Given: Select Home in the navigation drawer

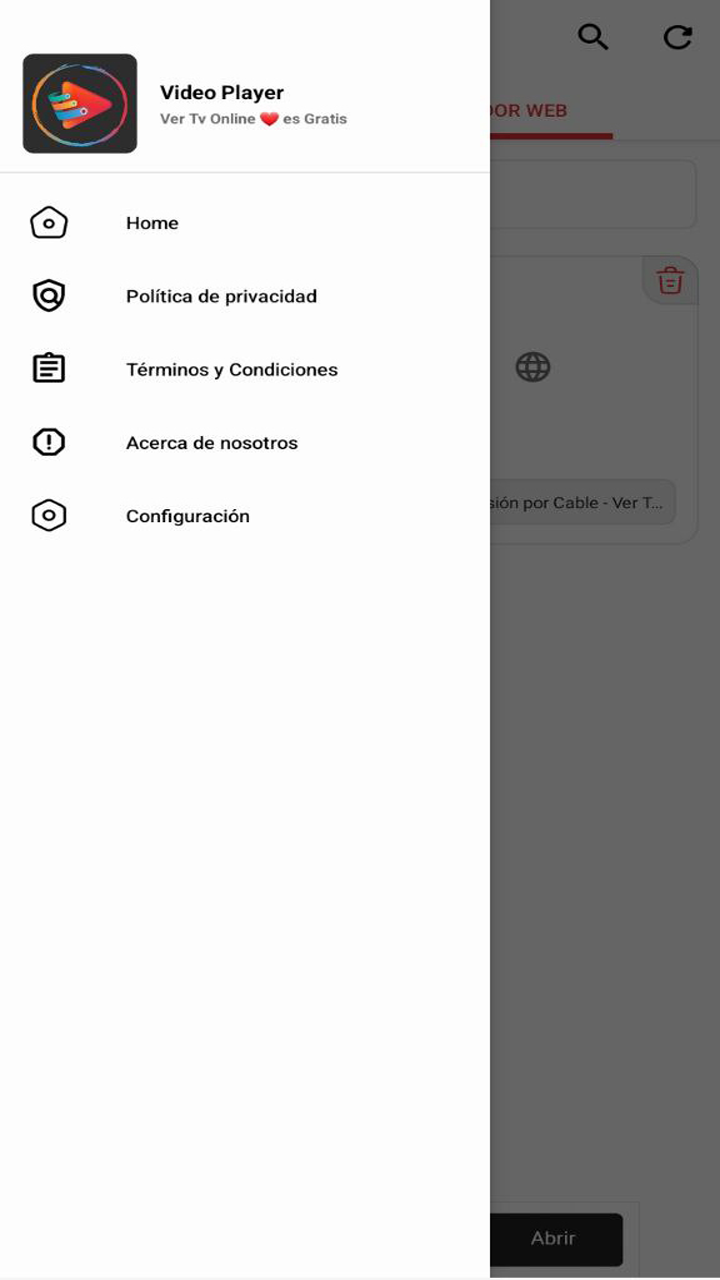Looking at the screenshot, I should tap(152, 222).
